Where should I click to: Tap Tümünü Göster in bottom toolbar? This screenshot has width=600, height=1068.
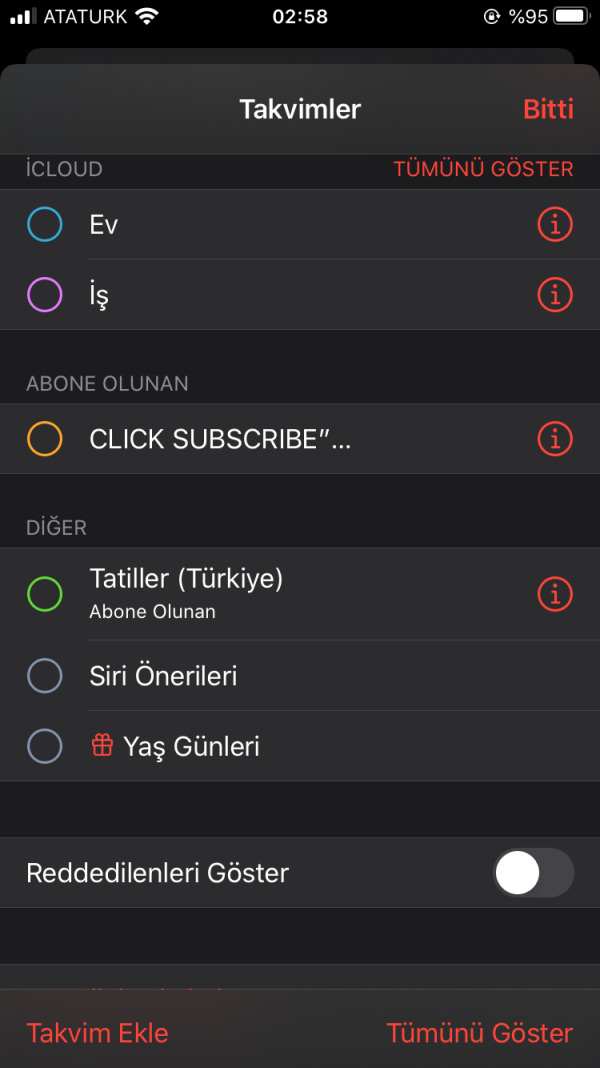[480, 1033]
